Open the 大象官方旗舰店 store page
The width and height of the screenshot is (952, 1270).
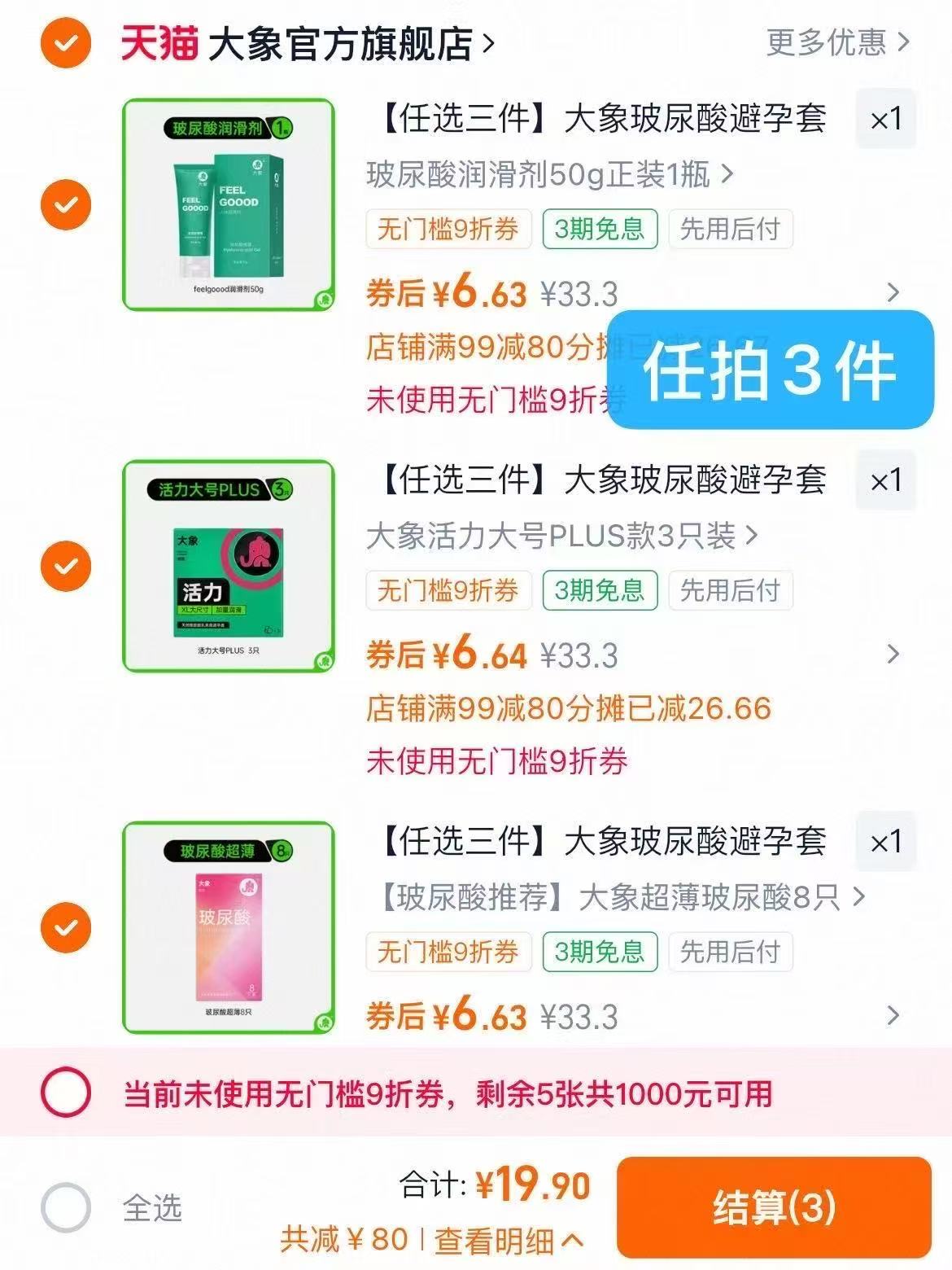tap(342, 46)
